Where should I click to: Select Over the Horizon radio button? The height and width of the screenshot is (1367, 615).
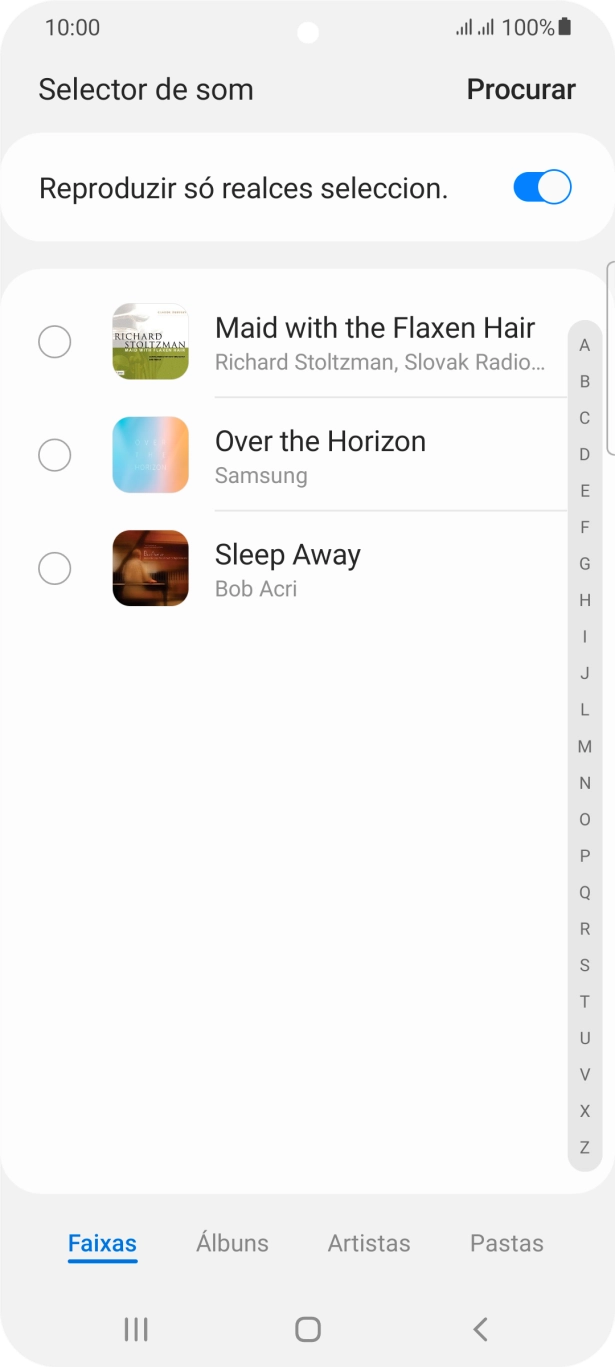click(54, 456)
